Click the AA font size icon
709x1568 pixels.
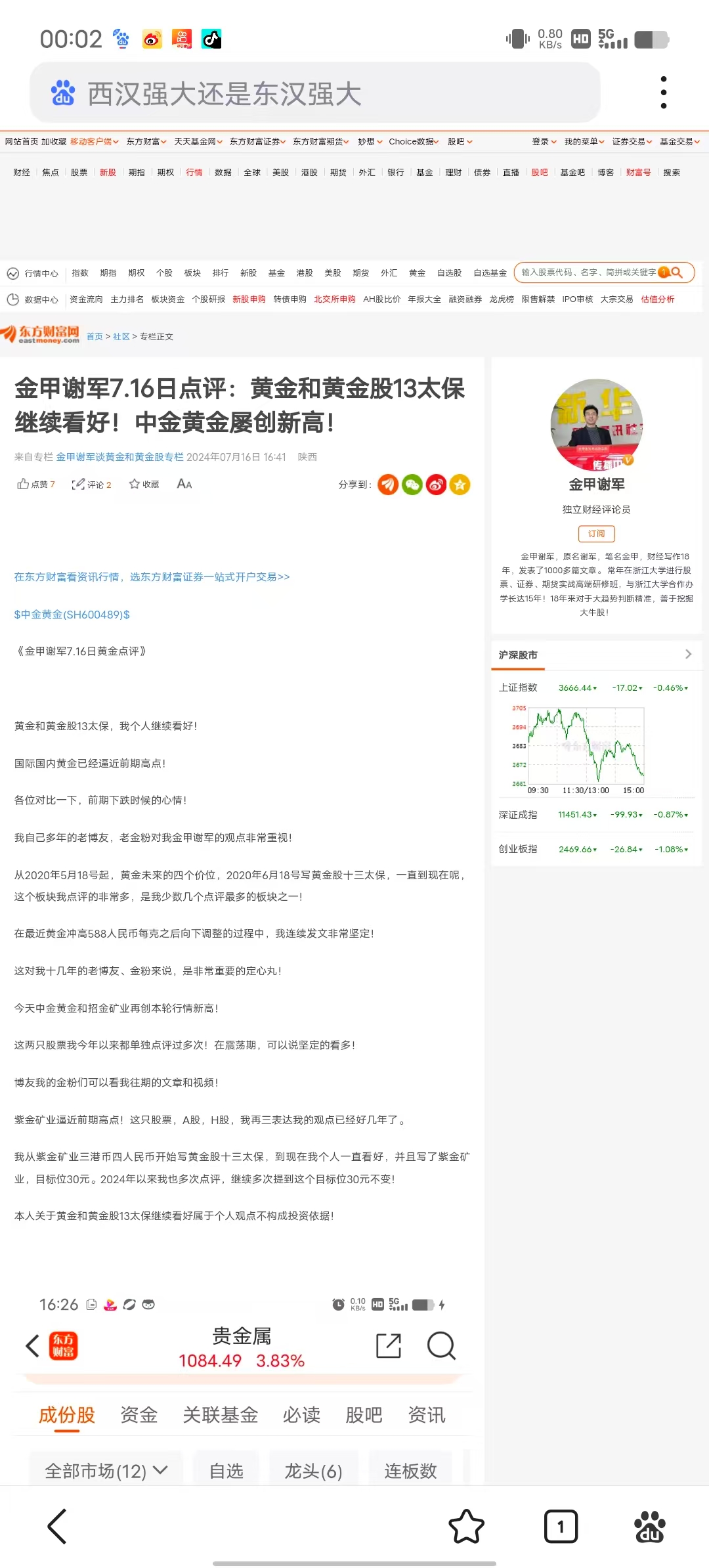184,484
